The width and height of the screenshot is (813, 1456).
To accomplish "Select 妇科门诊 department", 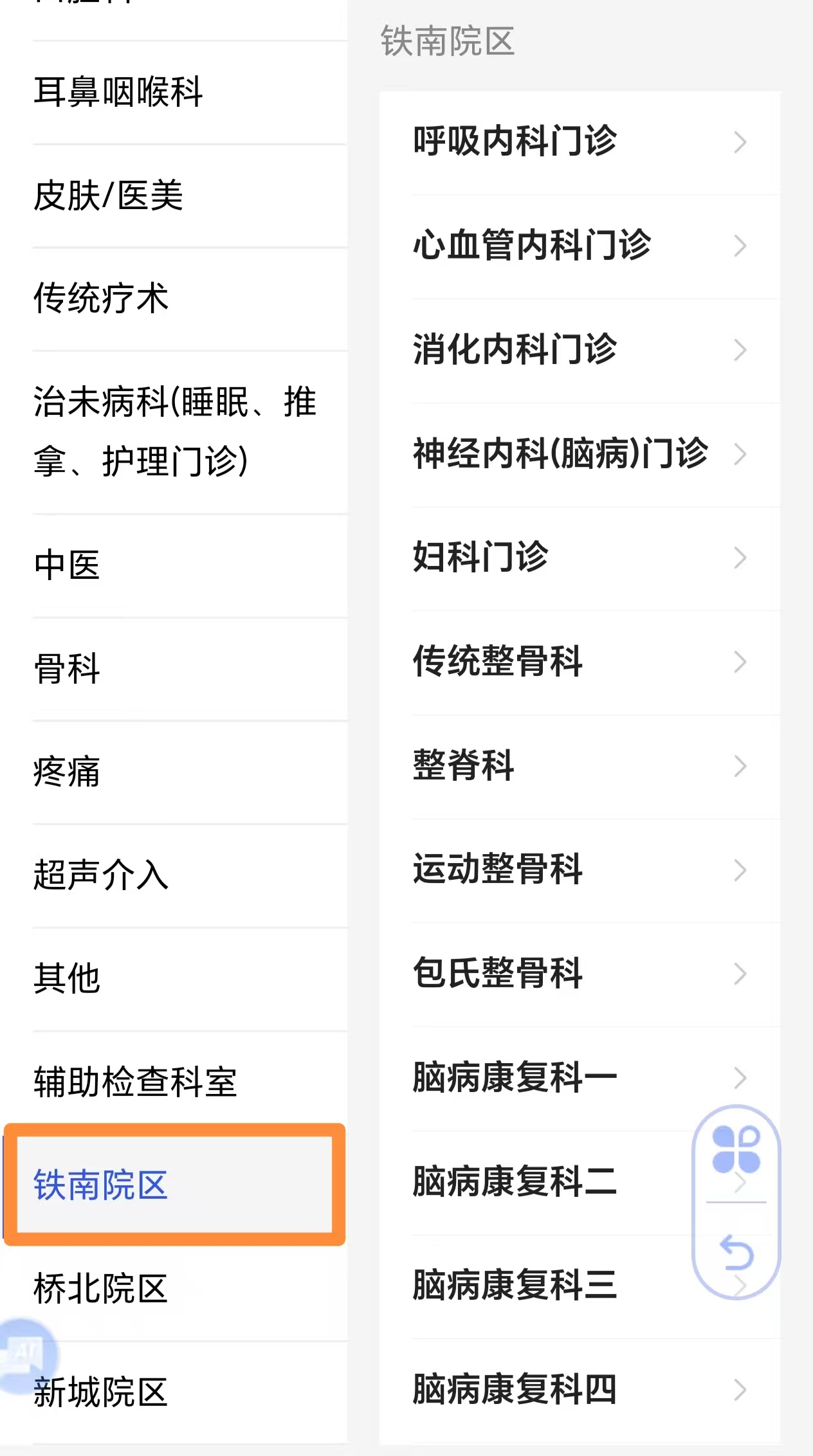I will pos(579,558).
